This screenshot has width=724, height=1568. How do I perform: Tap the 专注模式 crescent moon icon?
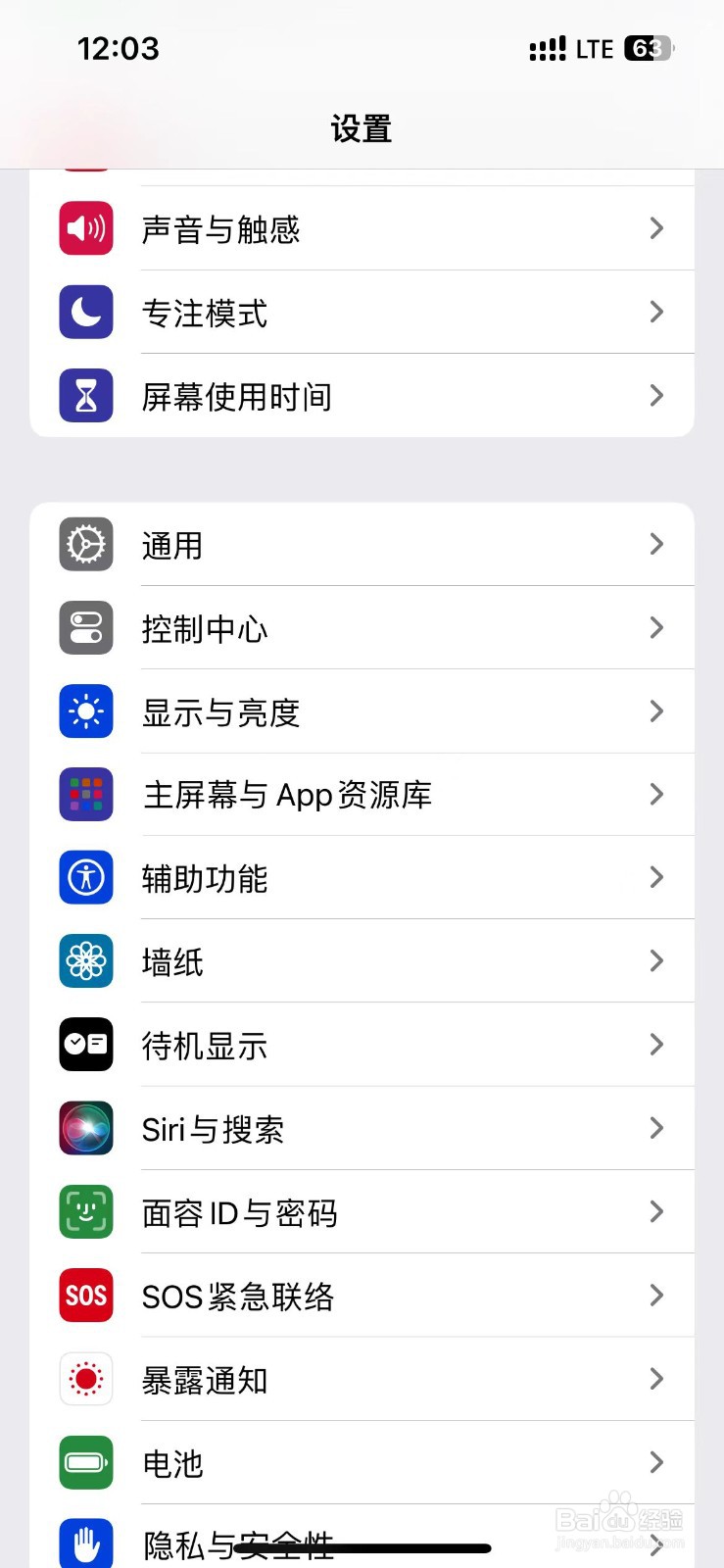tap(85, 312)
